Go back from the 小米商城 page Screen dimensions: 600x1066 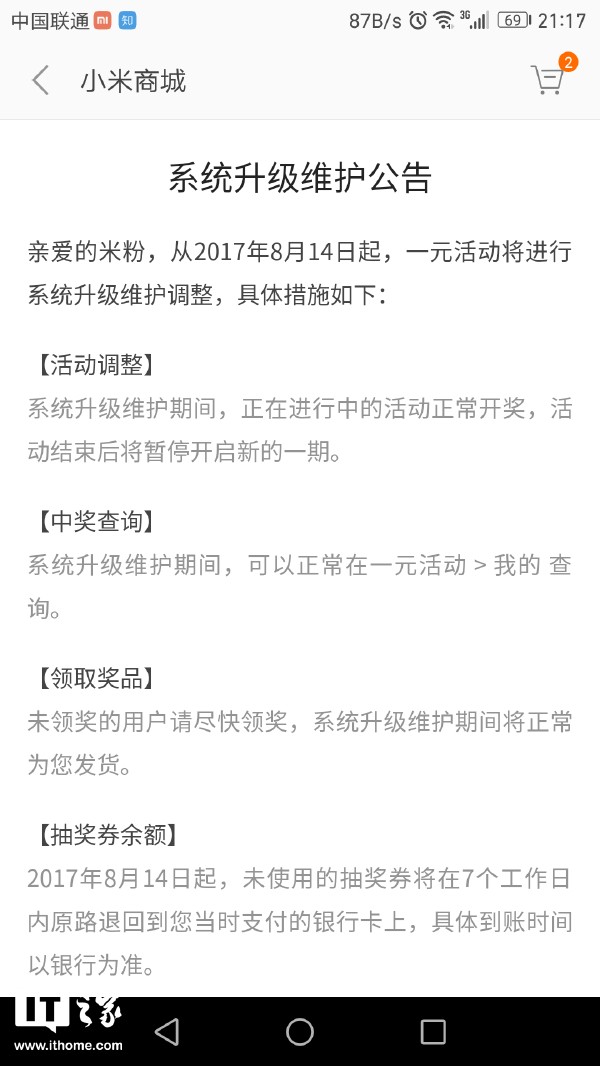(40, 81)
